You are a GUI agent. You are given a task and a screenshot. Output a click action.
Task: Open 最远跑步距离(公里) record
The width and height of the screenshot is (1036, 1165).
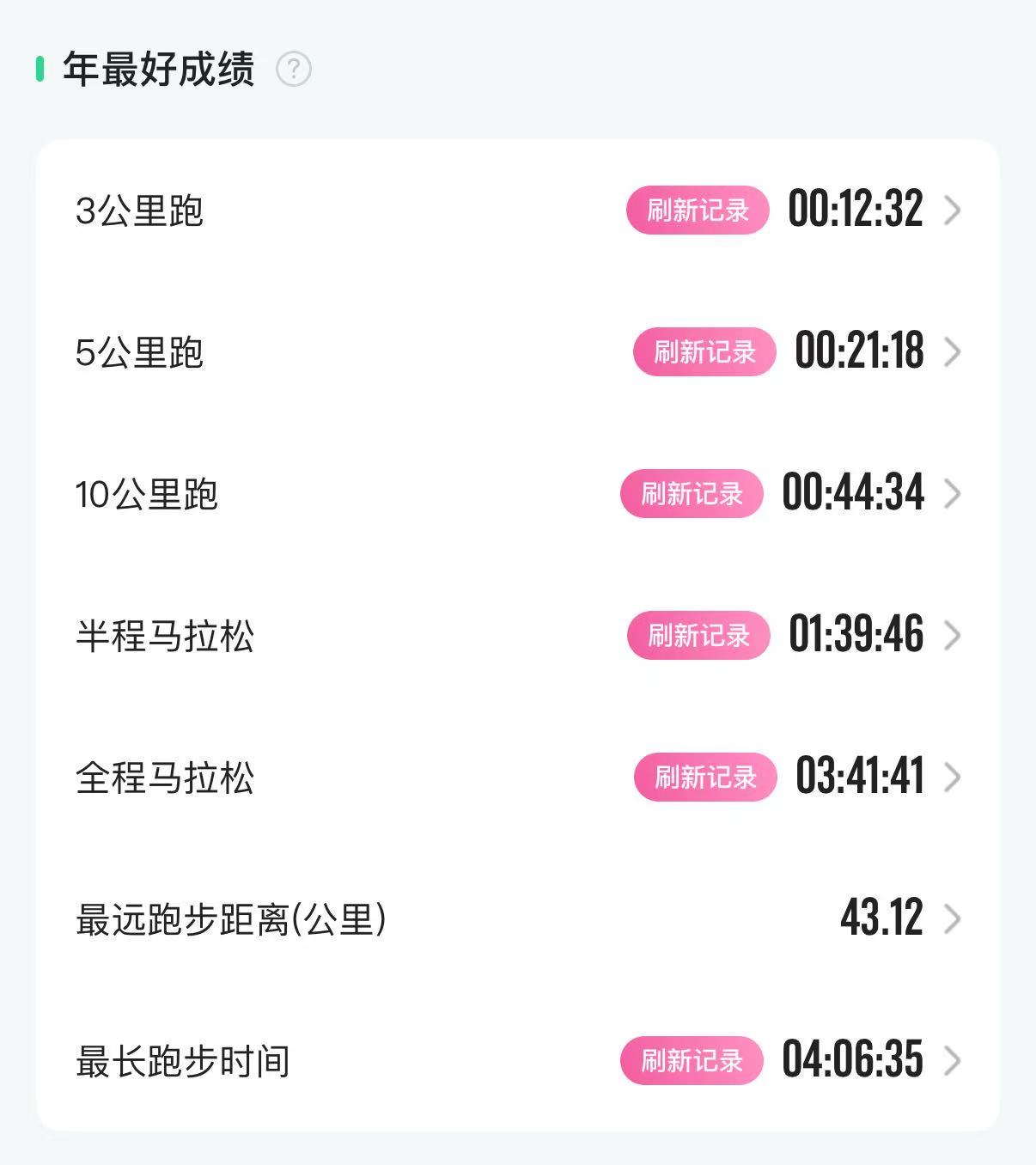pos(517,918)
